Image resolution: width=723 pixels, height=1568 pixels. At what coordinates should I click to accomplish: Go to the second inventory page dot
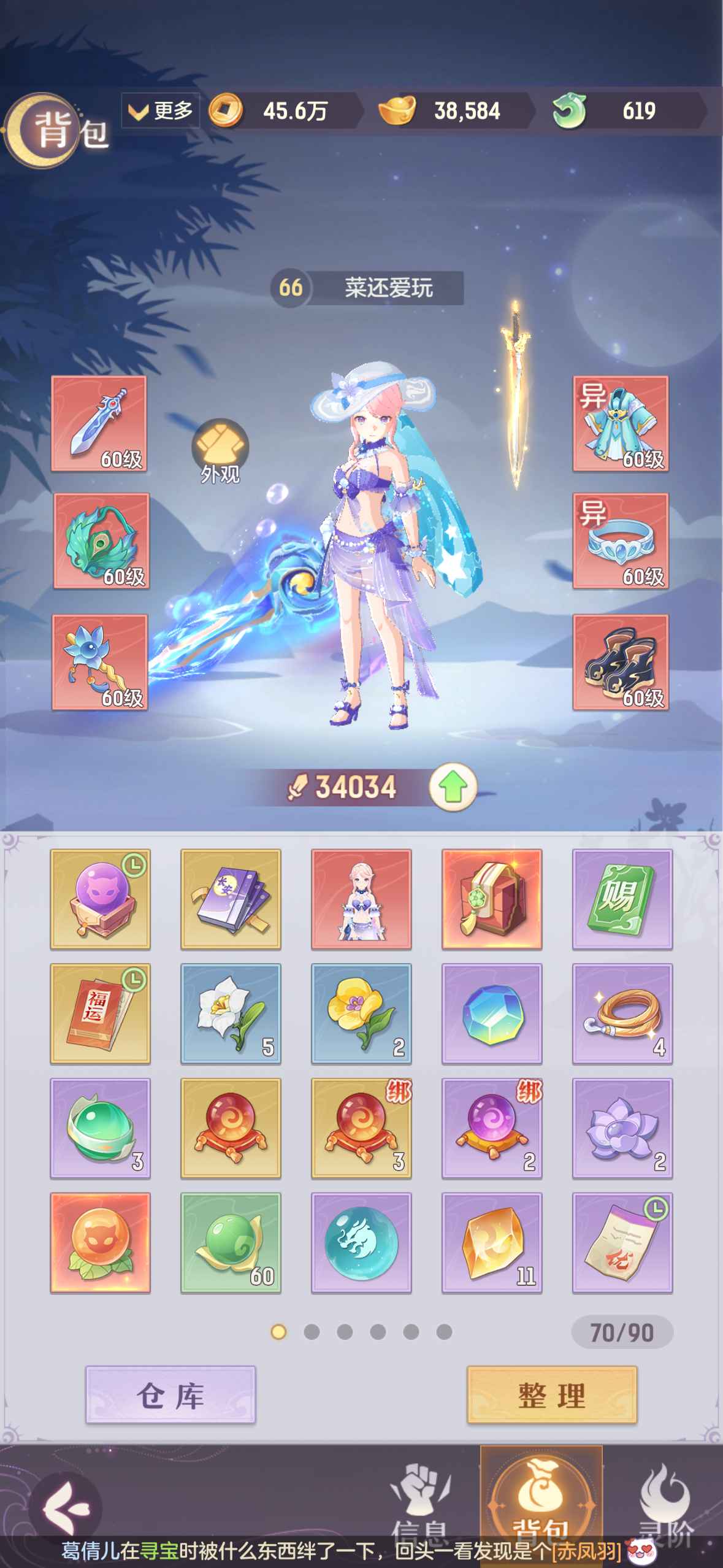click(312, 1332)
